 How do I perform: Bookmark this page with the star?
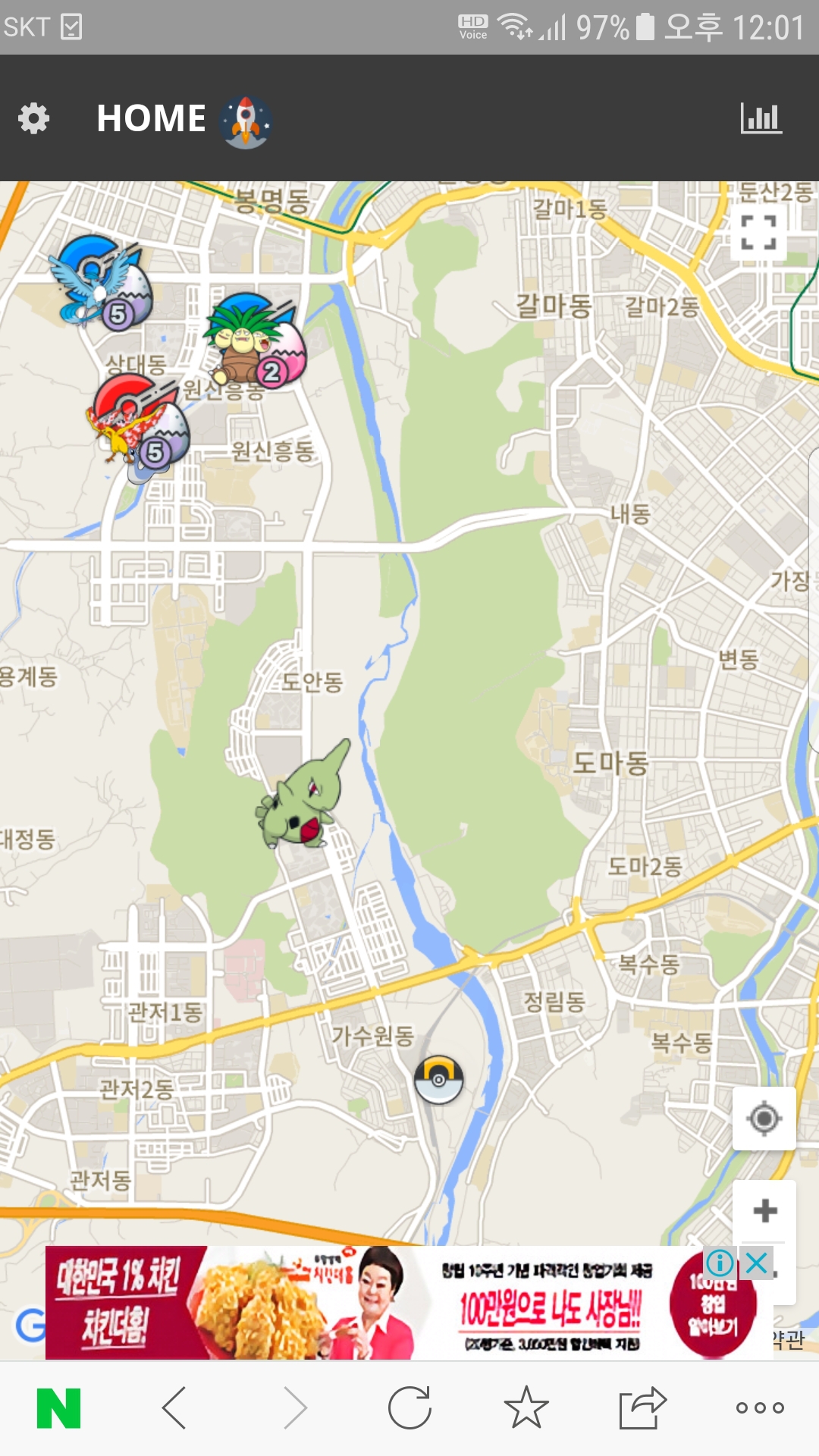pos(526,1407)
